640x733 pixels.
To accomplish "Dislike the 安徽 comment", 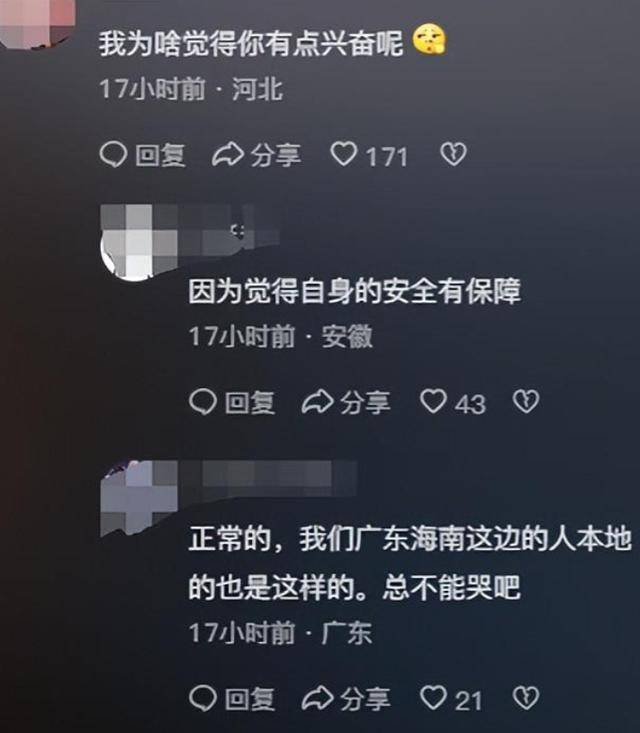I will 526,402.
